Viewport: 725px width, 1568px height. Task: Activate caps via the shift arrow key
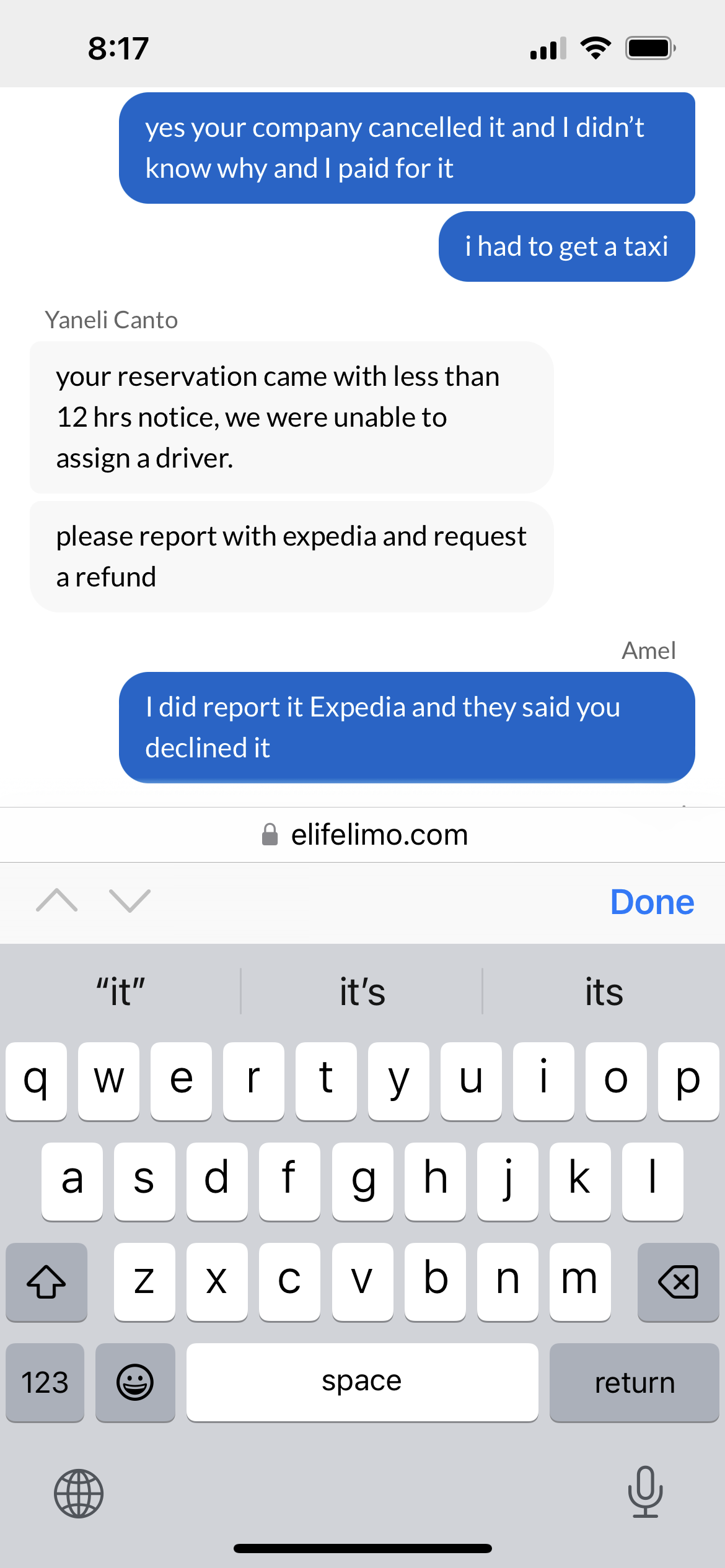click(46, 1283)
